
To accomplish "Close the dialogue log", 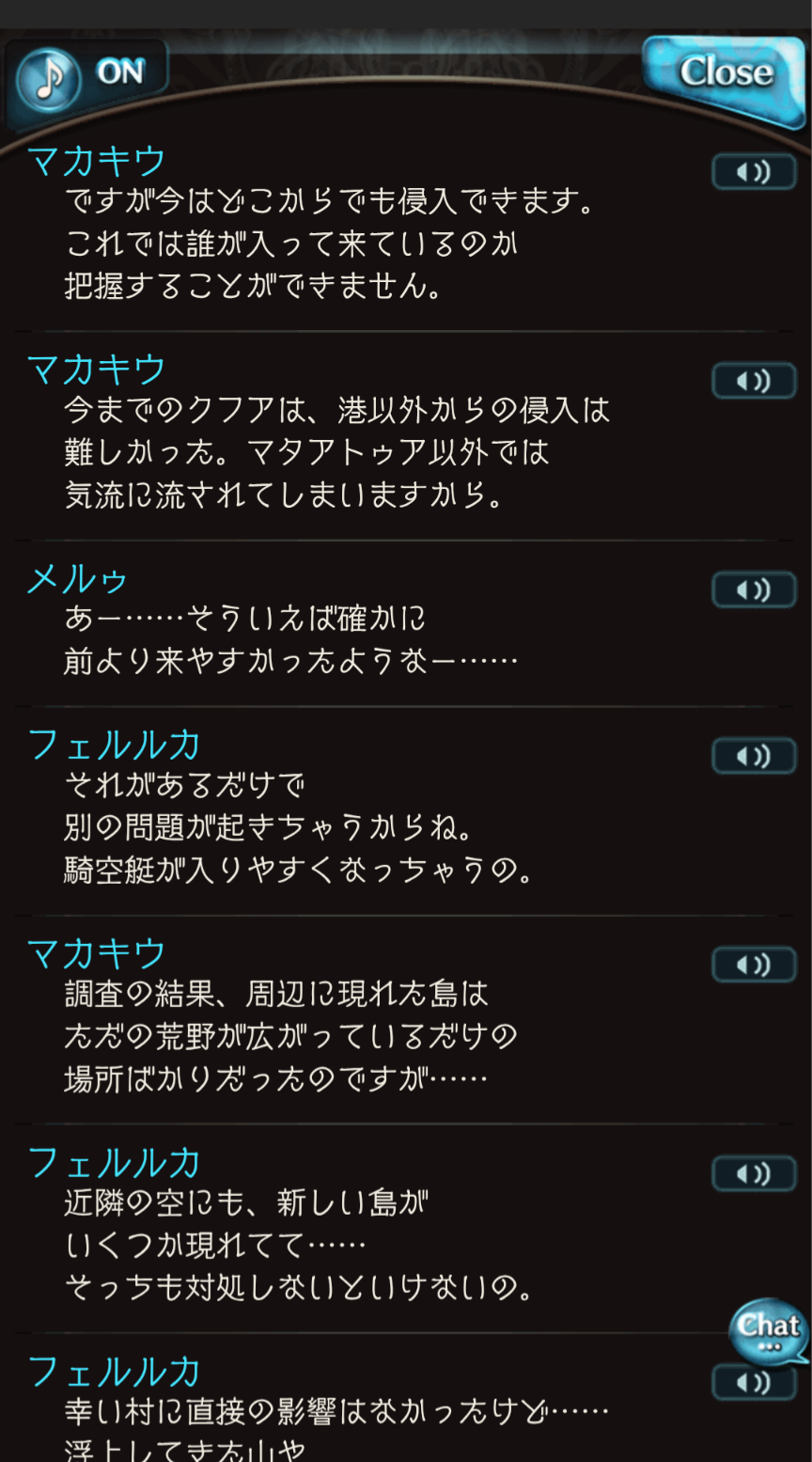I will pyautogui.click(x=724, y=77).
